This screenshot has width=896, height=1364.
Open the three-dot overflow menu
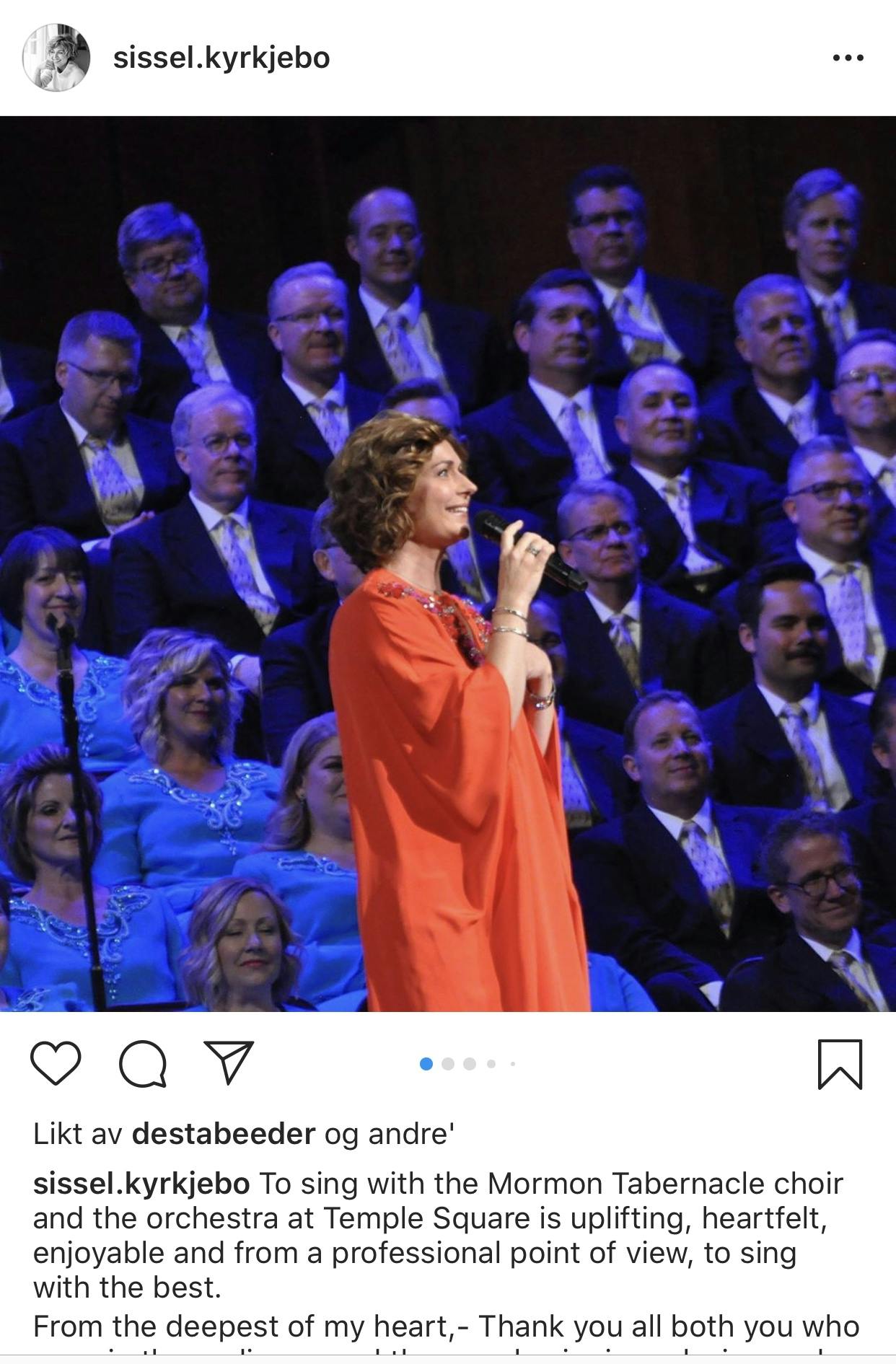[x=848, y=58]
